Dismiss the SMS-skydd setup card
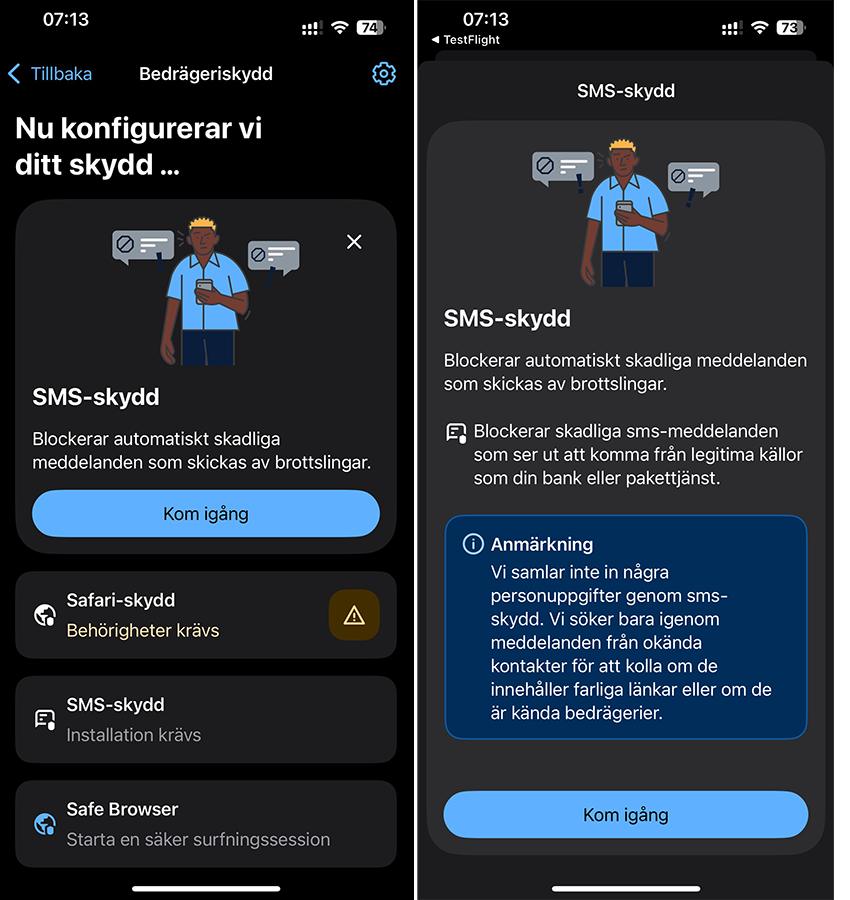This screenshot has width=850, height=900. tap(354, 242)
